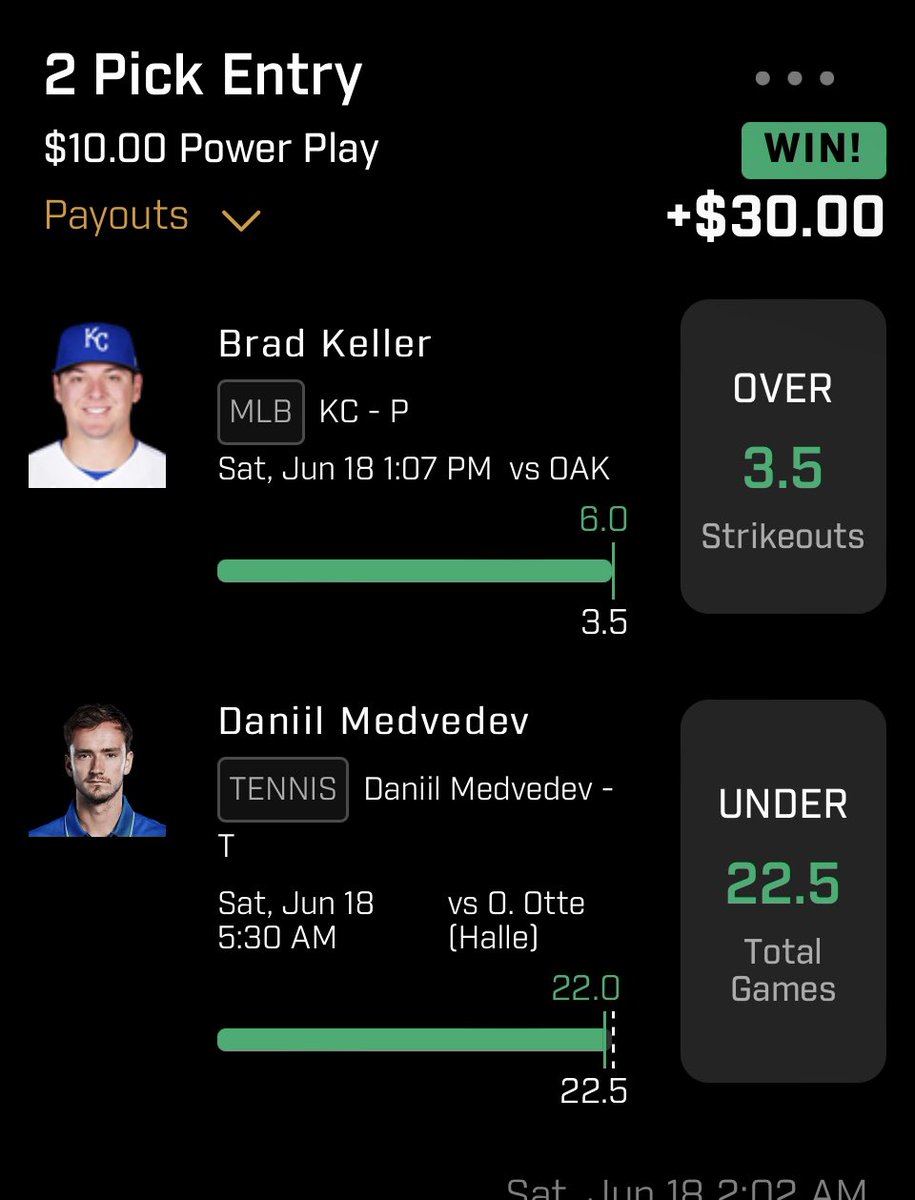
Task: Open Brad Keller's pick details
Action: coord(325,344)
